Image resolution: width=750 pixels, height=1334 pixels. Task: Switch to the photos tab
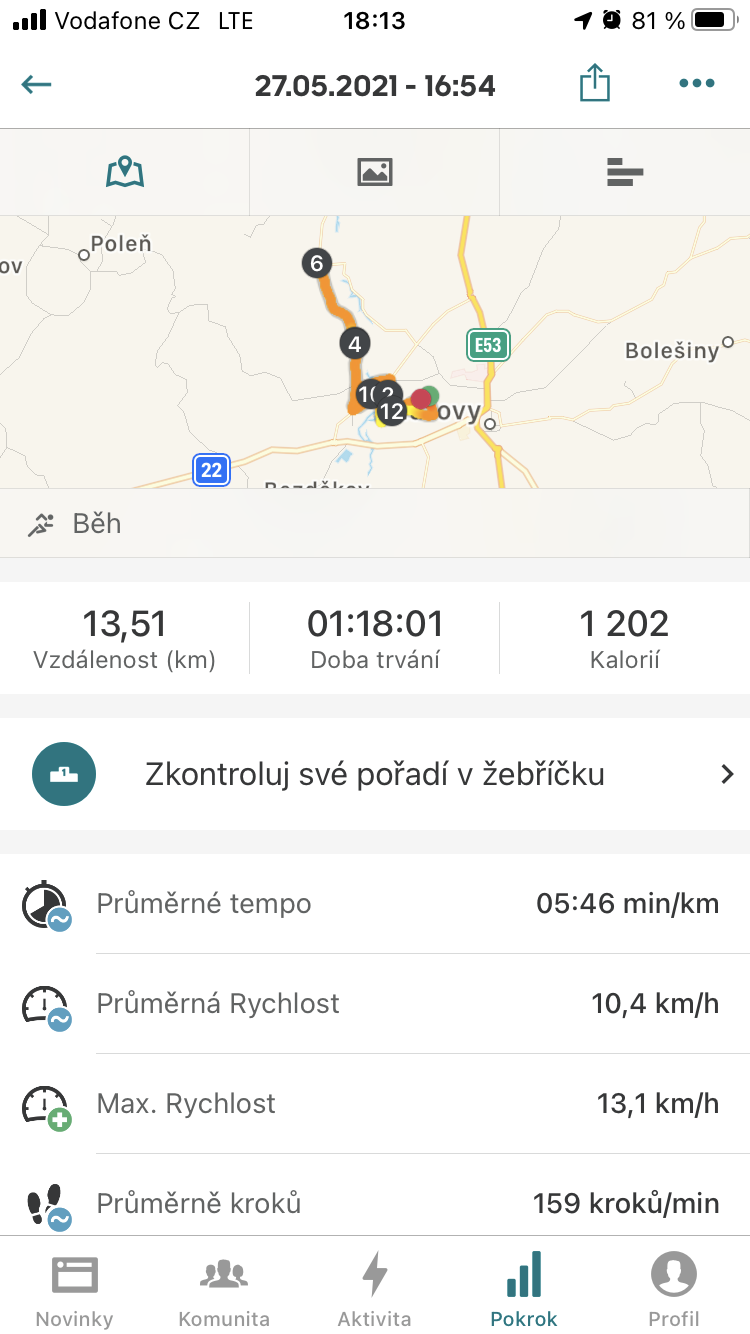pyautogui.click(x=375, y=172)
